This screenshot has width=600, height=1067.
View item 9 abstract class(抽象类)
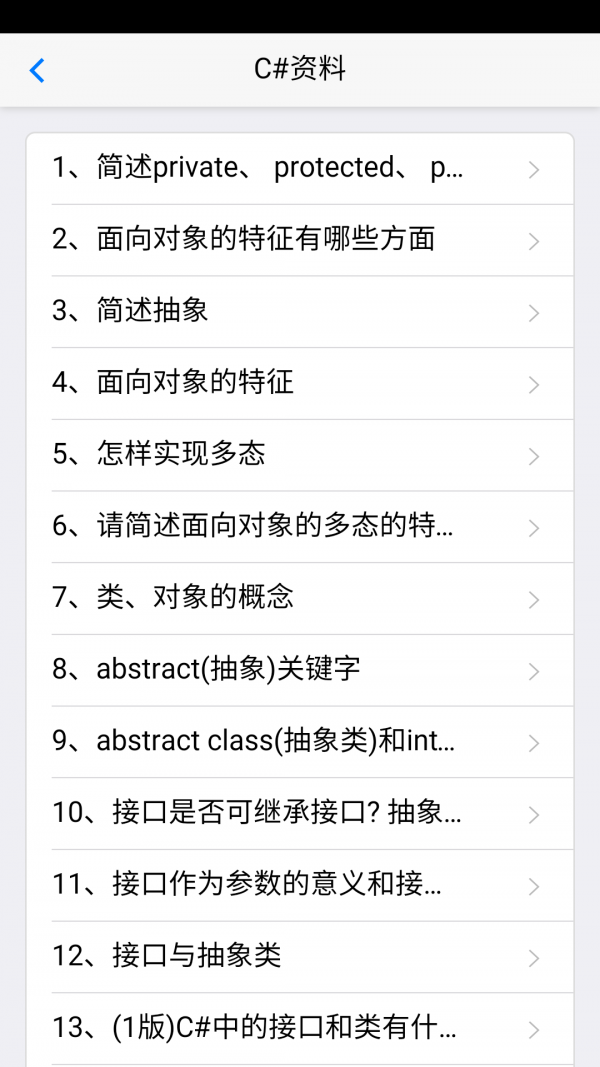[300, 742]
